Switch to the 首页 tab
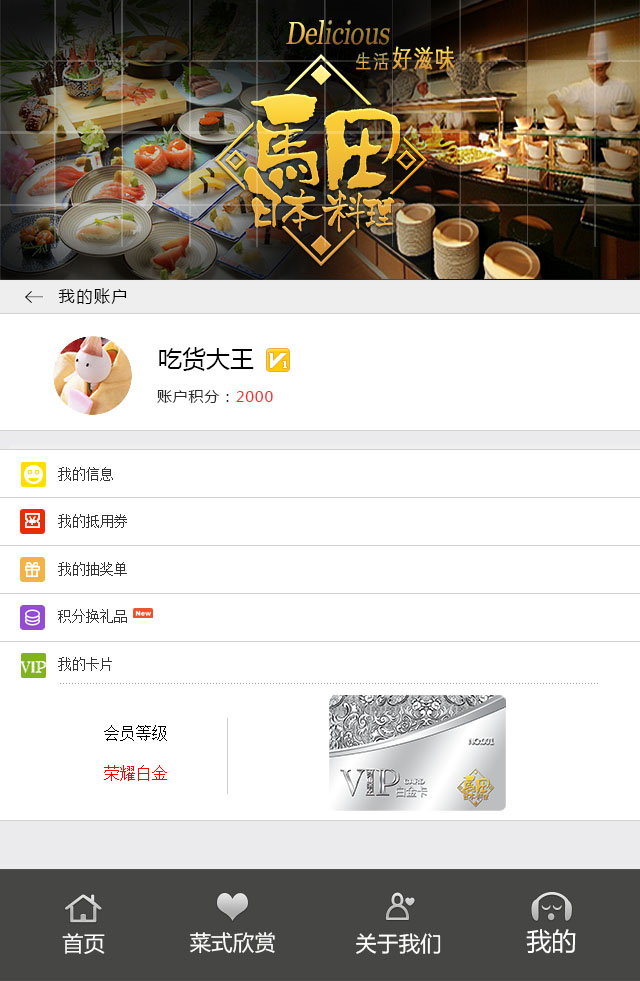The image size is (640, 981). [x=83, y=924]
